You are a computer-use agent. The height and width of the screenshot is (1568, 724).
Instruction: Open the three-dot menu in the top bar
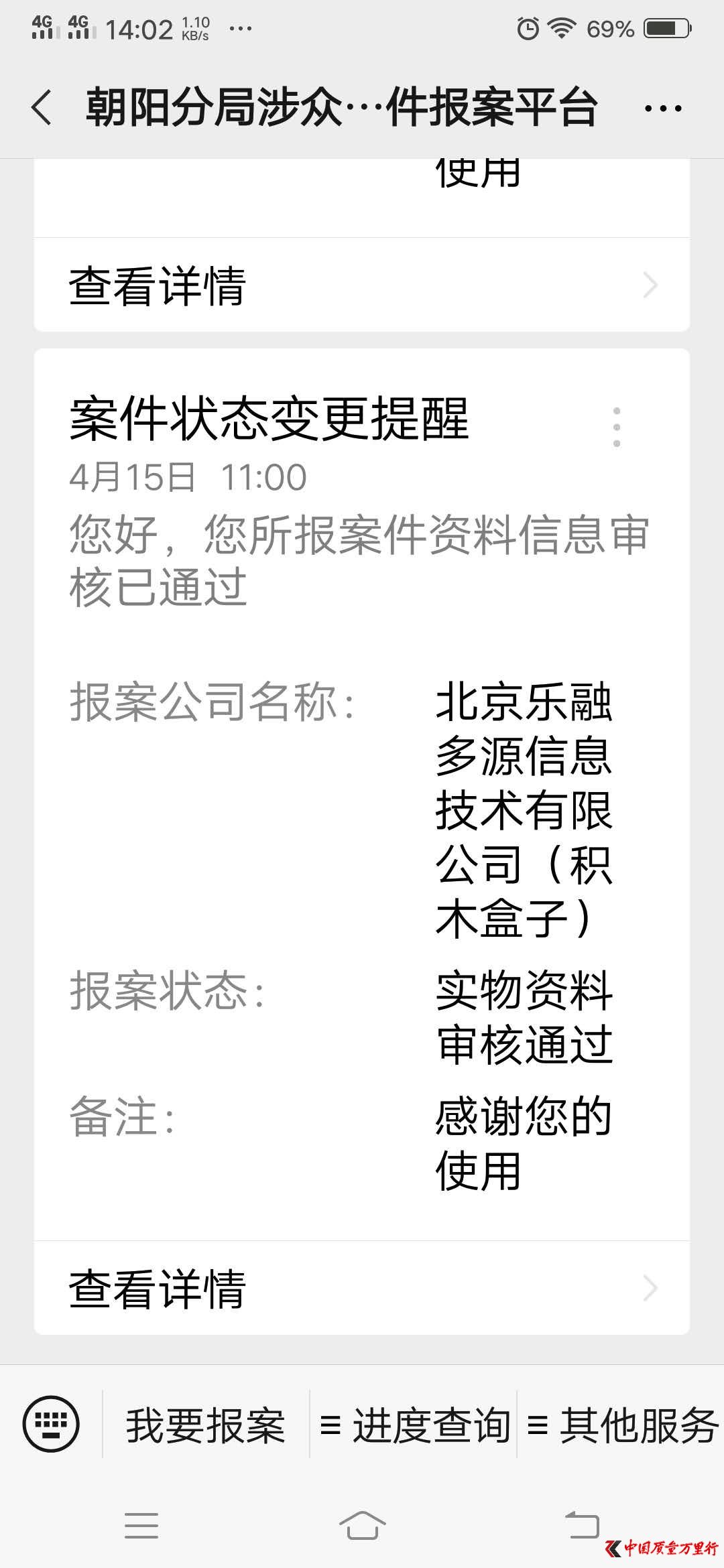pyautogui.click(x=662, y=108)
